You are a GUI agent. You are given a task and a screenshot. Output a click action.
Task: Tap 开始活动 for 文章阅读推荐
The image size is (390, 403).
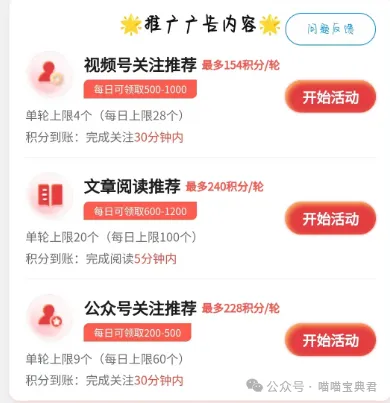pos(330,219)
